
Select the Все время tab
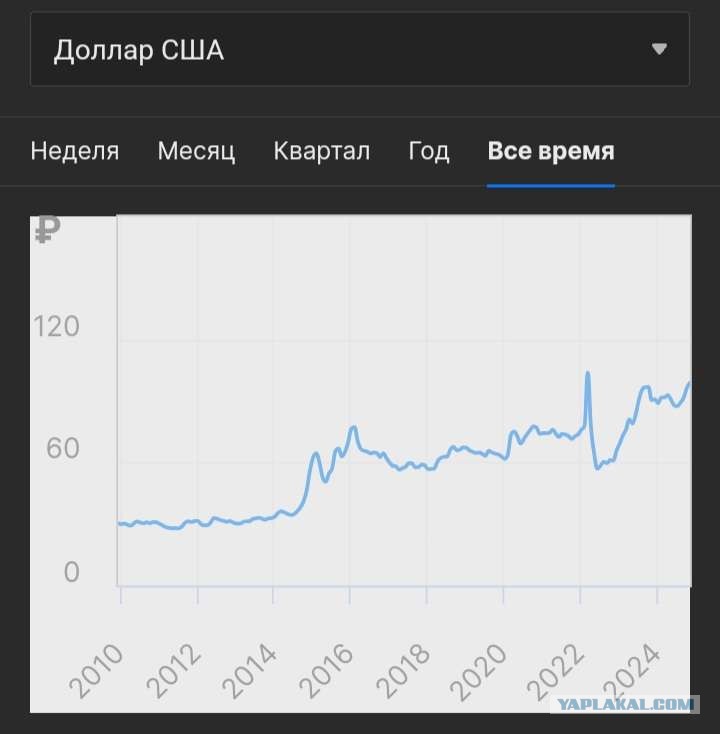pos(551,151)
